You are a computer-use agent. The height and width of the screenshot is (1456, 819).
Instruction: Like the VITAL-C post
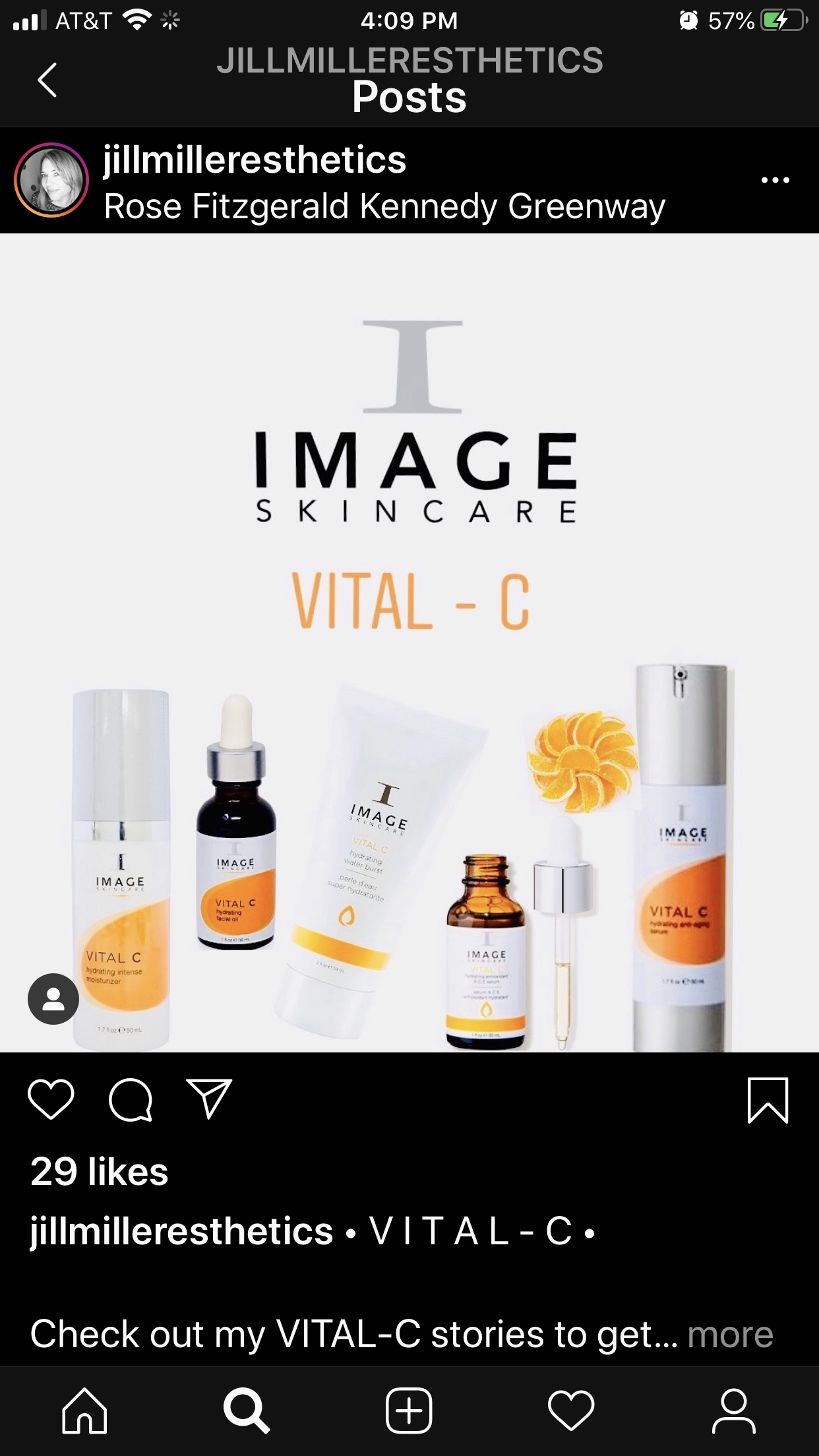pyautogui.click(x=51, y=1099)
